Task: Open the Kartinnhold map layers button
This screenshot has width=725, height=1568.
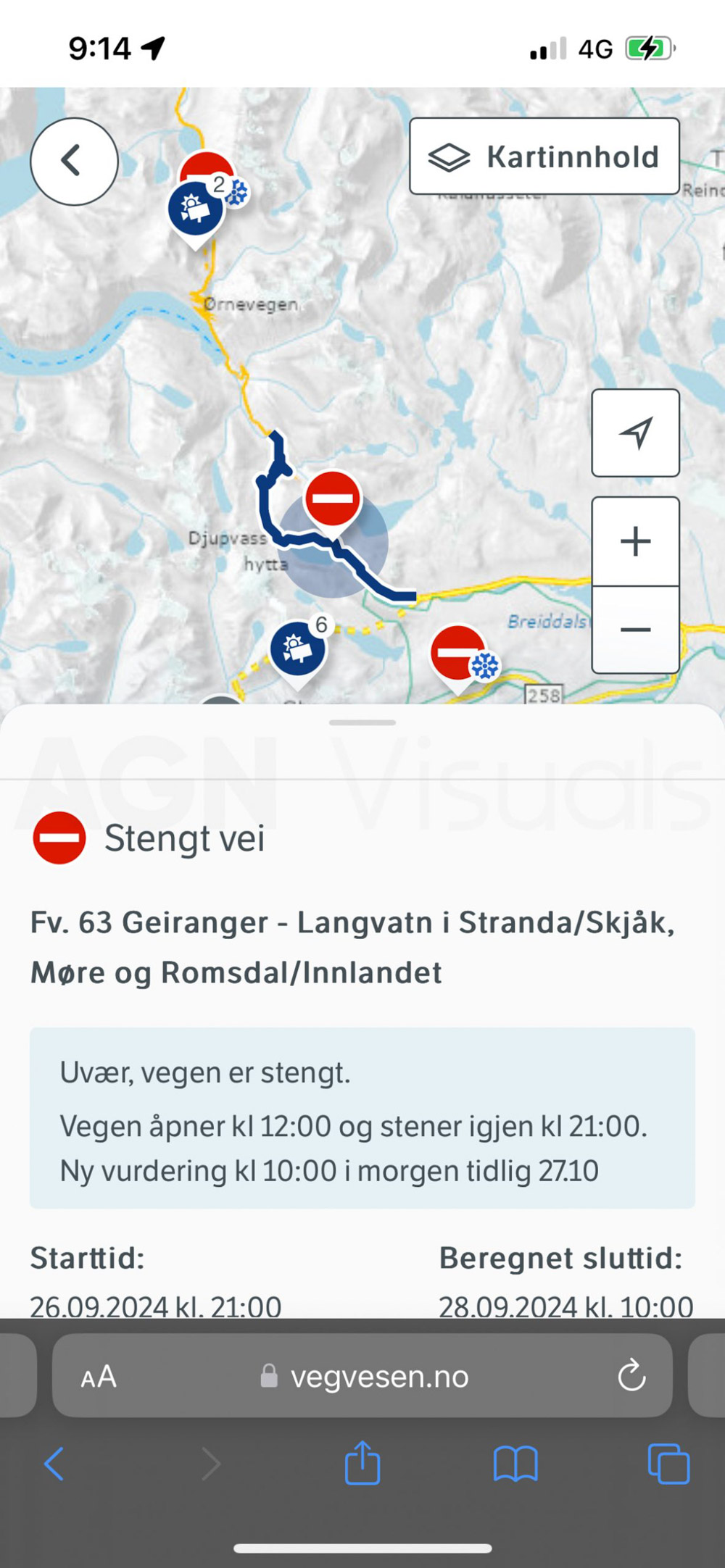Action: click(544, 157)
